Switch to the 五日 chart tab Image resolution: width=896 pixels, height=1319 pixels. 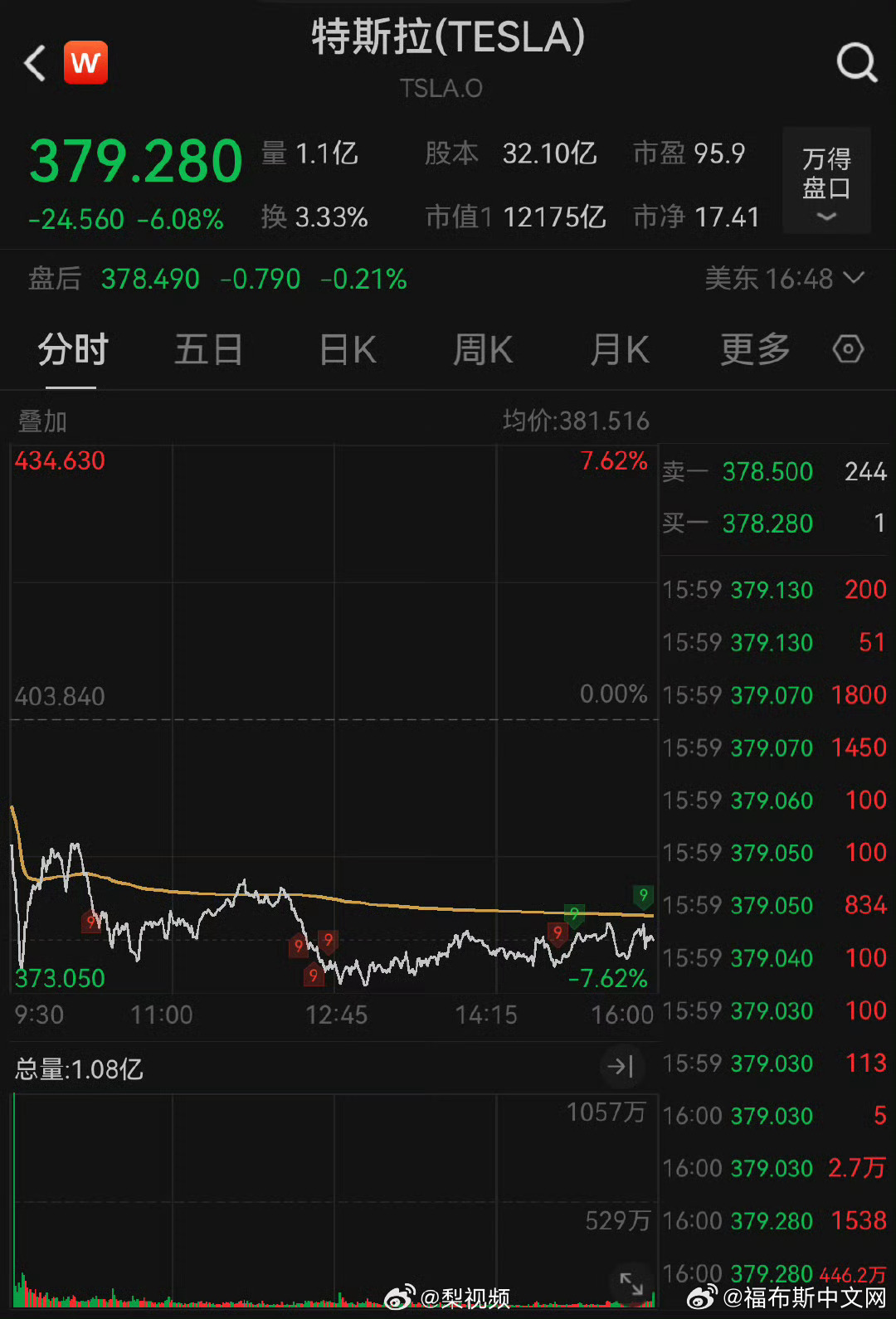click(208, 349)
